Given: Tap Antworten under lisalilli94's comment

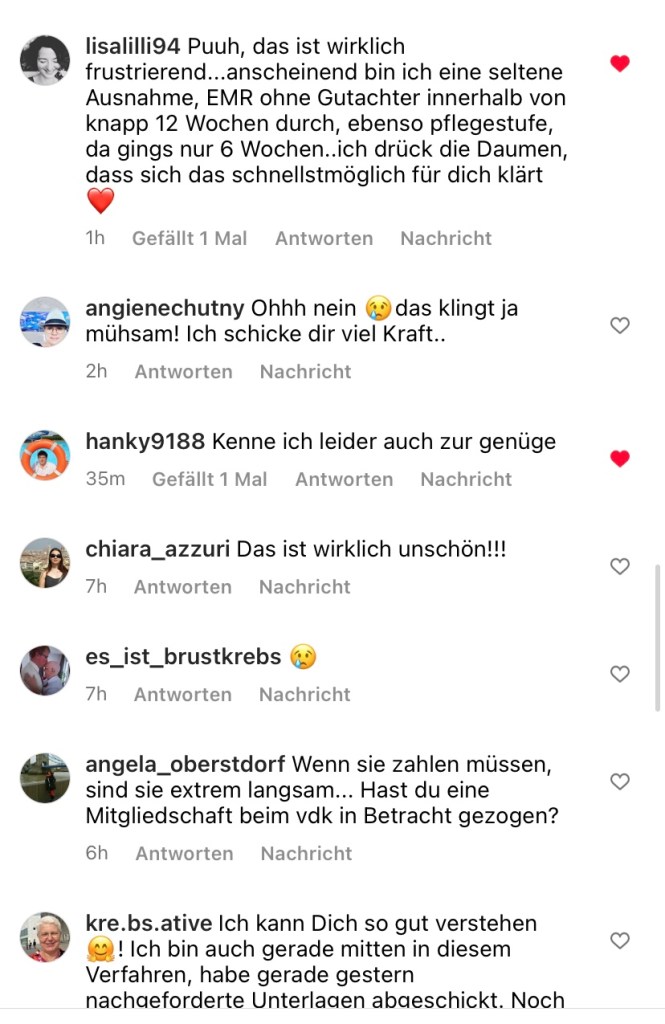Looking at the screenshot, I should [x=324, y=238].
